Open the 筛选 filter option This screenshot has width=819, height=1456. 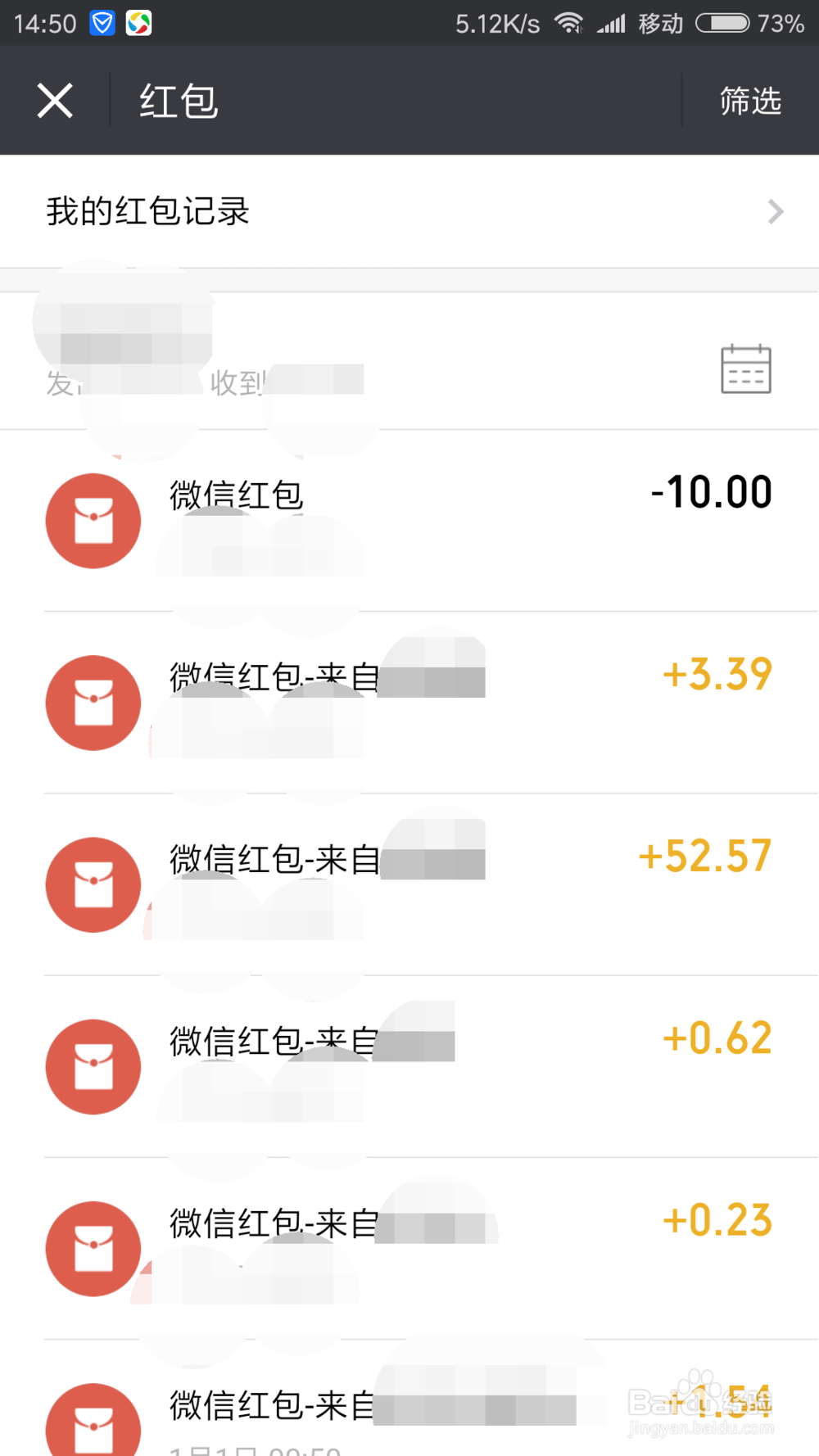750,101
